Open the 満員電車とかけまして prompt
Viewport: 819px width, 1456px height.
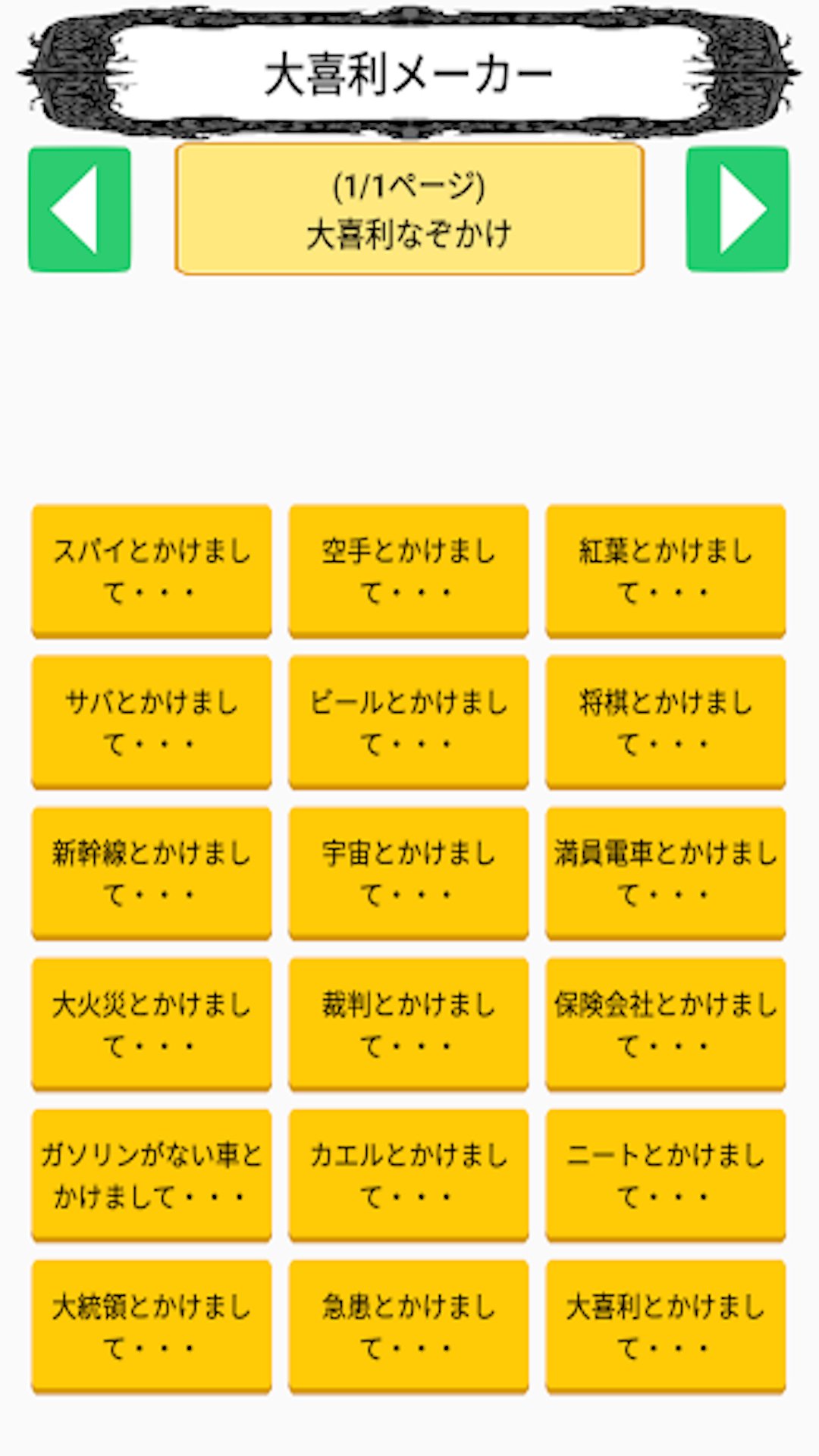point(666,874)
